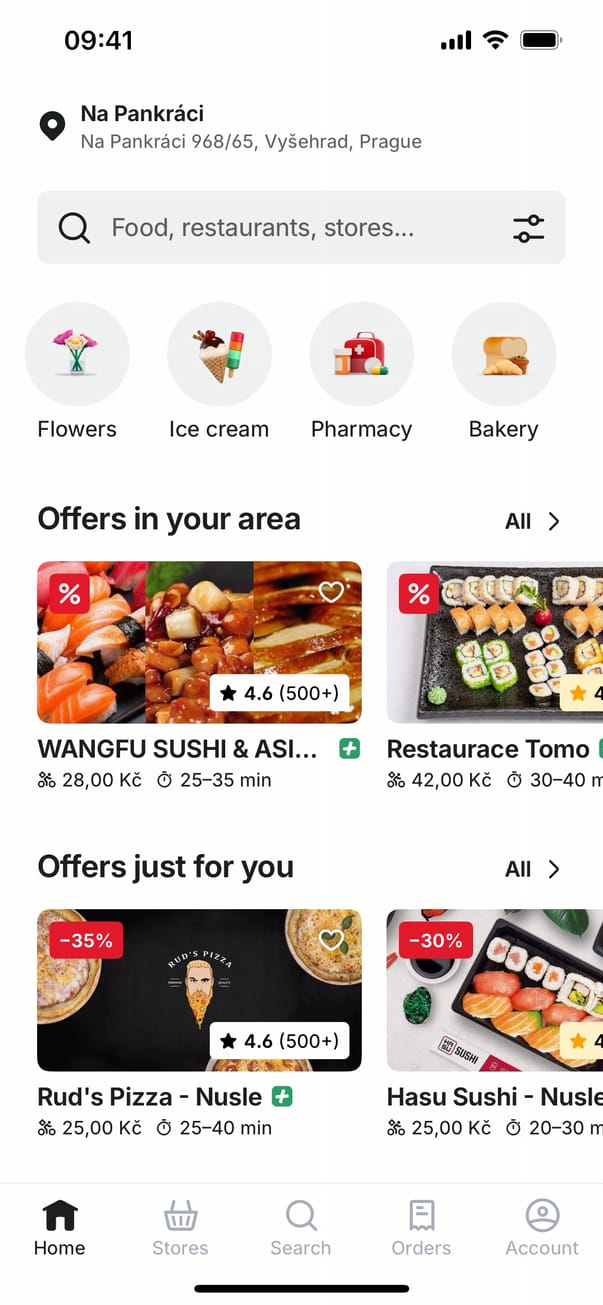Viewport: 603px width, 1305px height.
Task: Select the Home tab
Action: 60,1228
